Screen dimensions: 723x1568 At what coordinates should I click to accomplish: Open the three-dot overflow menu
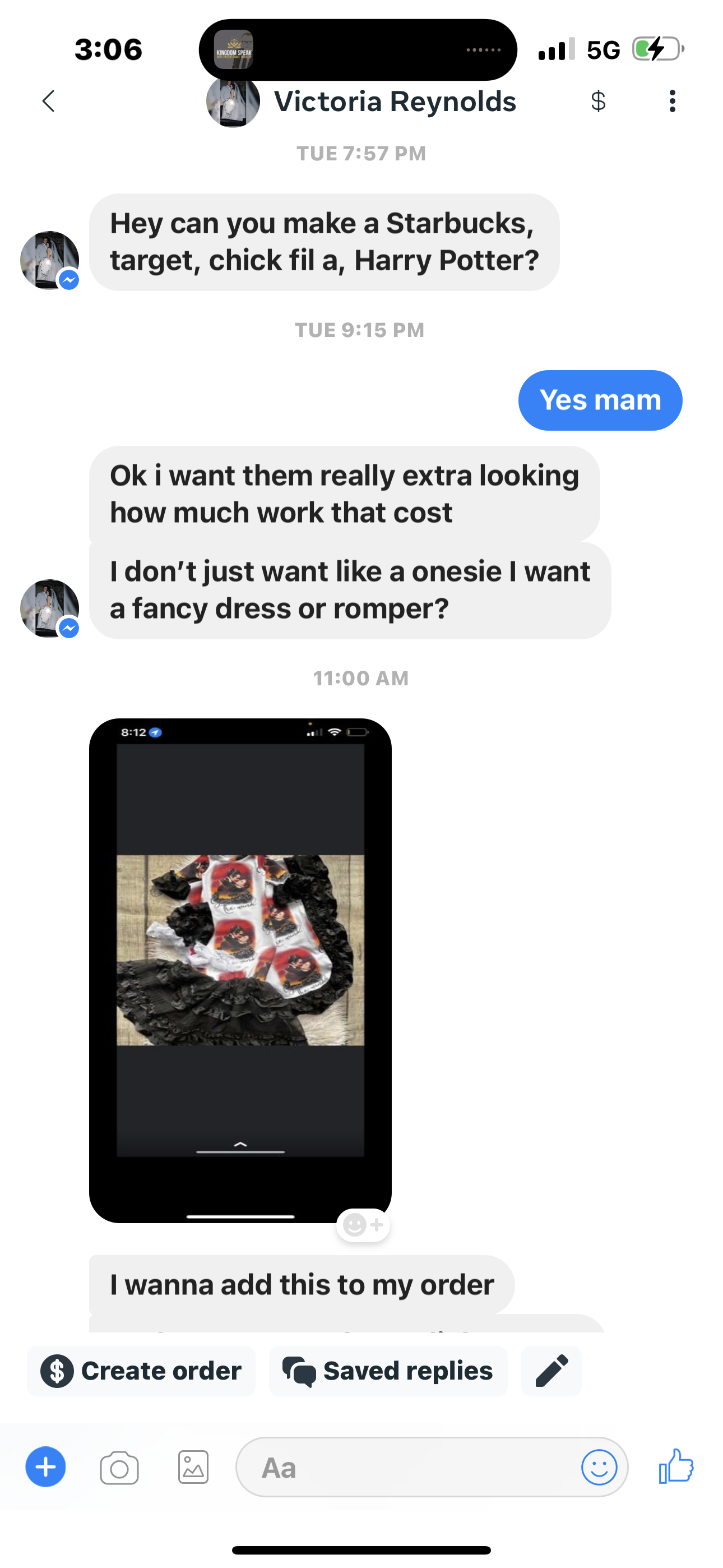click(672, 101)
